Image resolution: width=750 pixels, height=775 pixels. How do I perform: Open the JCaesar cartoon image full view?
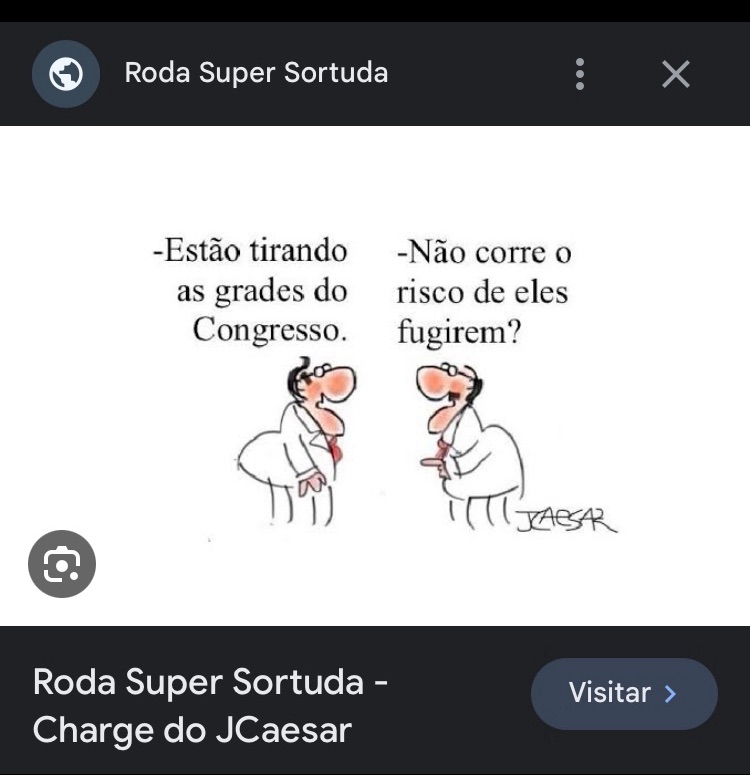coord(385,380)
